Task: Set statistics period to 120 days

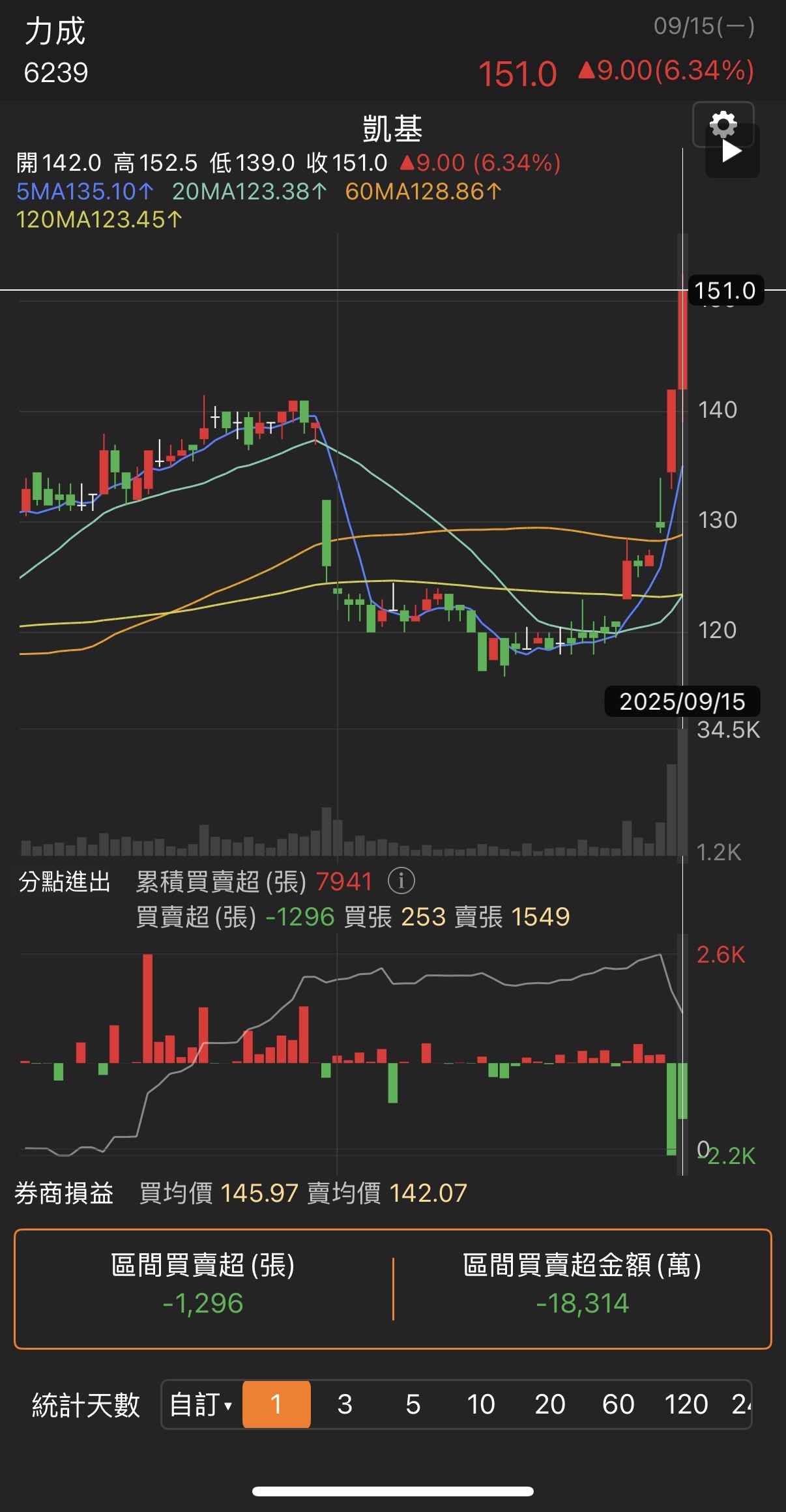Action: pos(686,1404)
